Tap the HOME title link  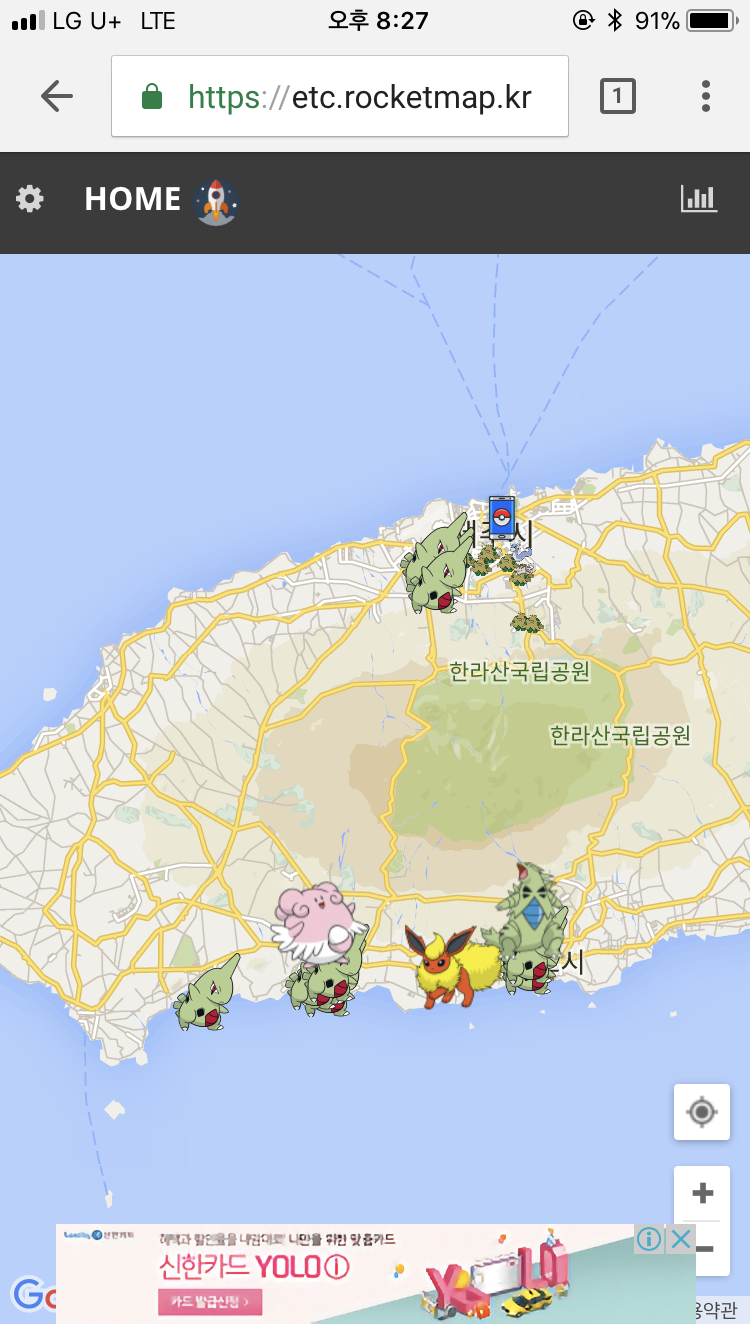click(132, 199)
